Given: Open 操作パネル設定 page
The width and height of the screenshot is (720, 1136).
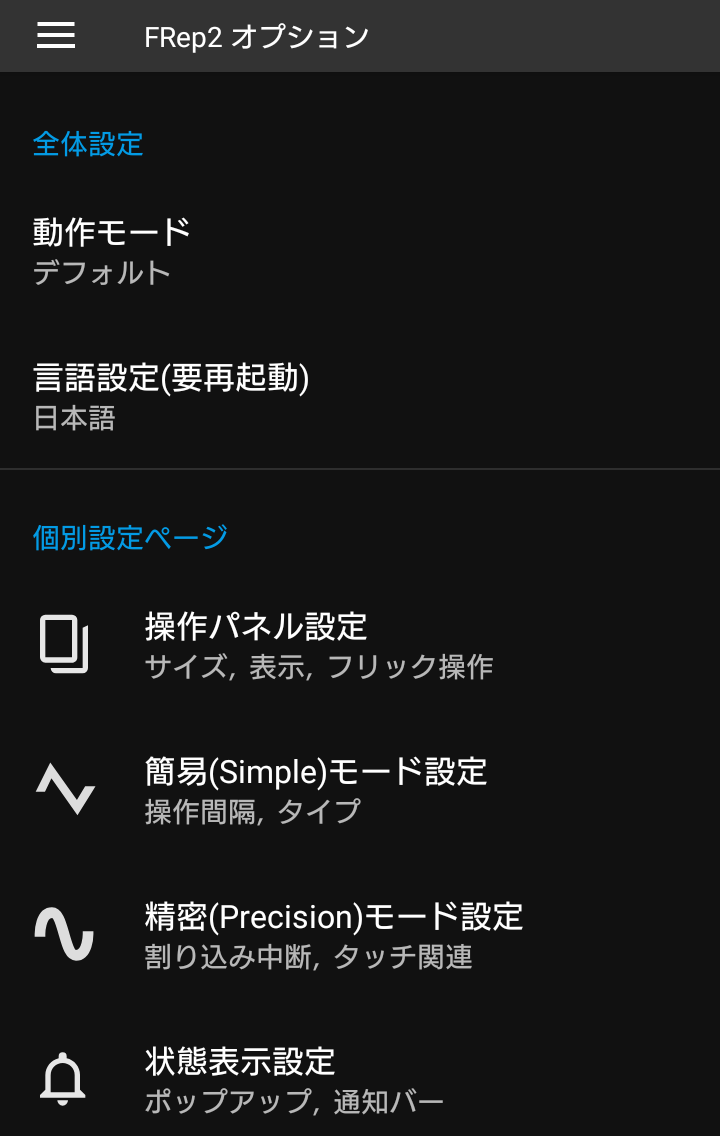Looking at the screenshot, I should [x=300, y=645].
